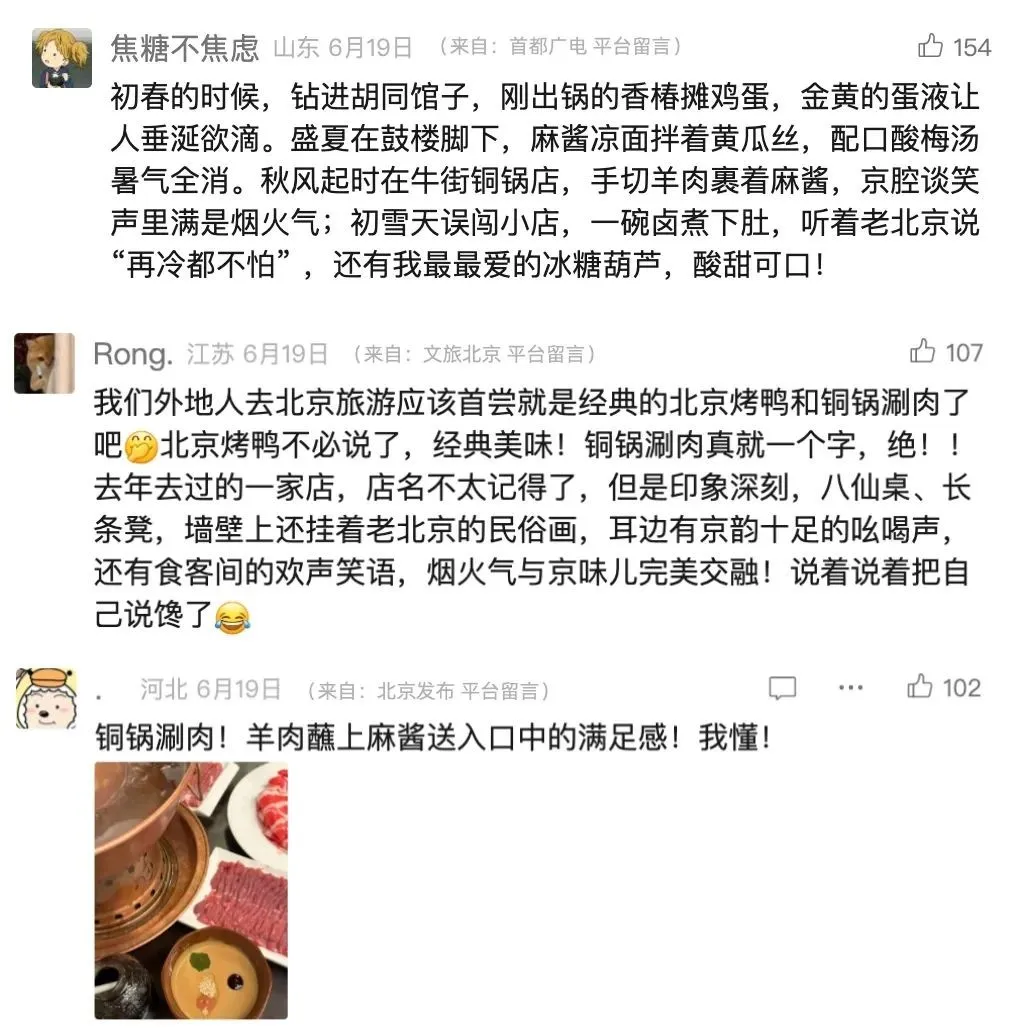
Task: View 焦糖不焦虑's profile avatar
Action: tap(62, 58)
